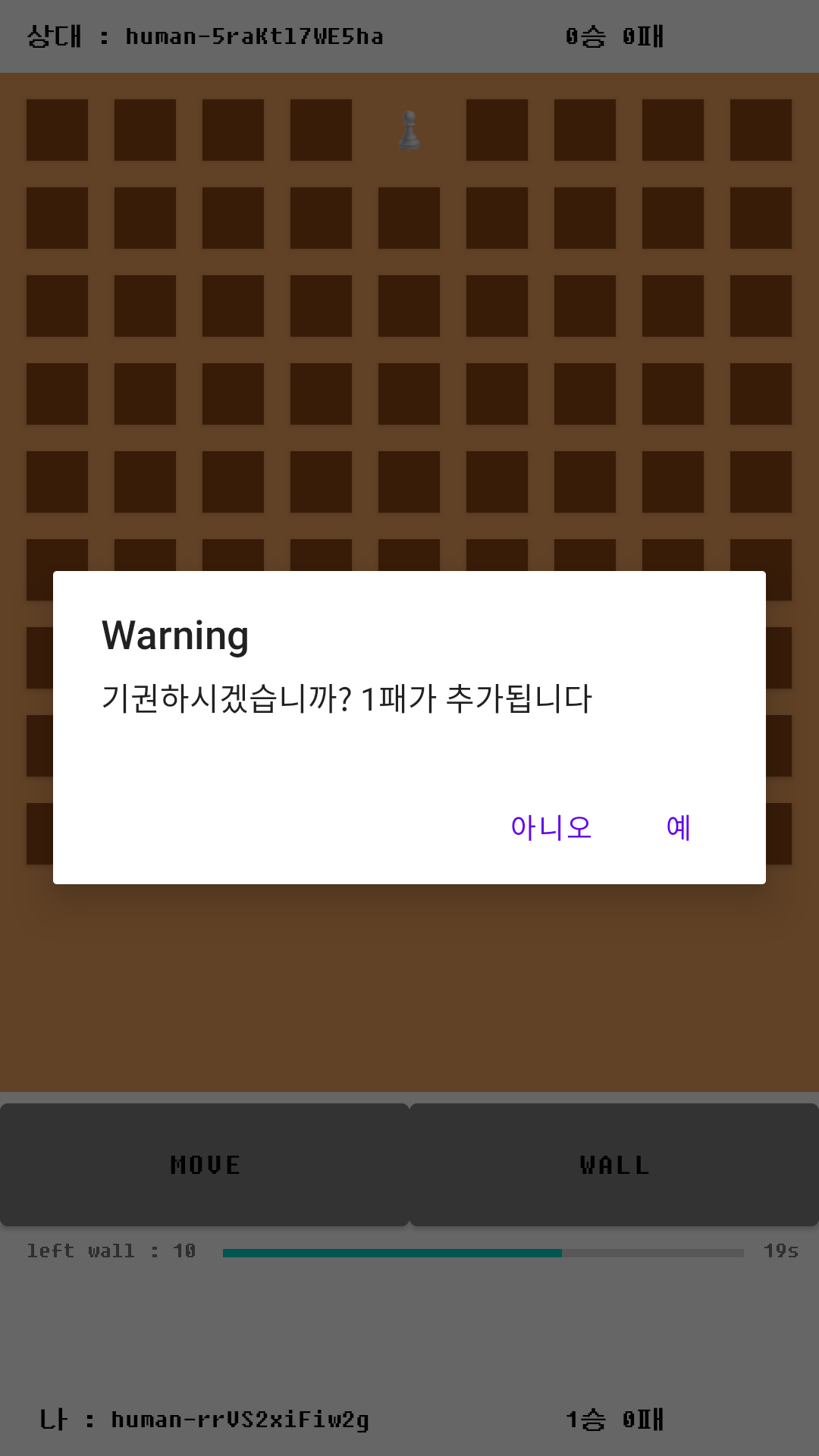Confirm surrender by tapping 예
This screenshot has width=819, height=1456.
coord(678,827)
